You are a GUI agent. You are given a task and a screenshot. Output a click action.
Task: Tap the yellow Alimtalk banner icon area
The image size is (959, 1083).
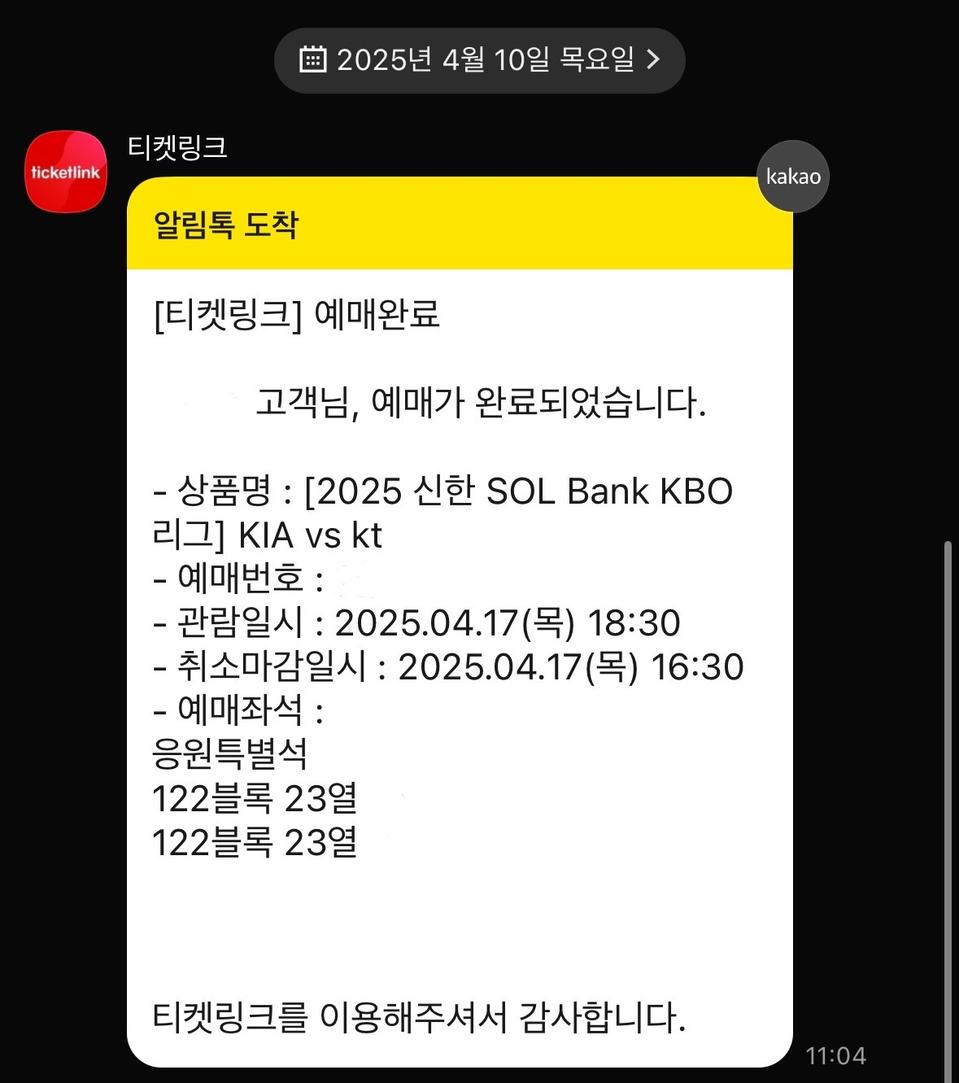tap(458, 224)
